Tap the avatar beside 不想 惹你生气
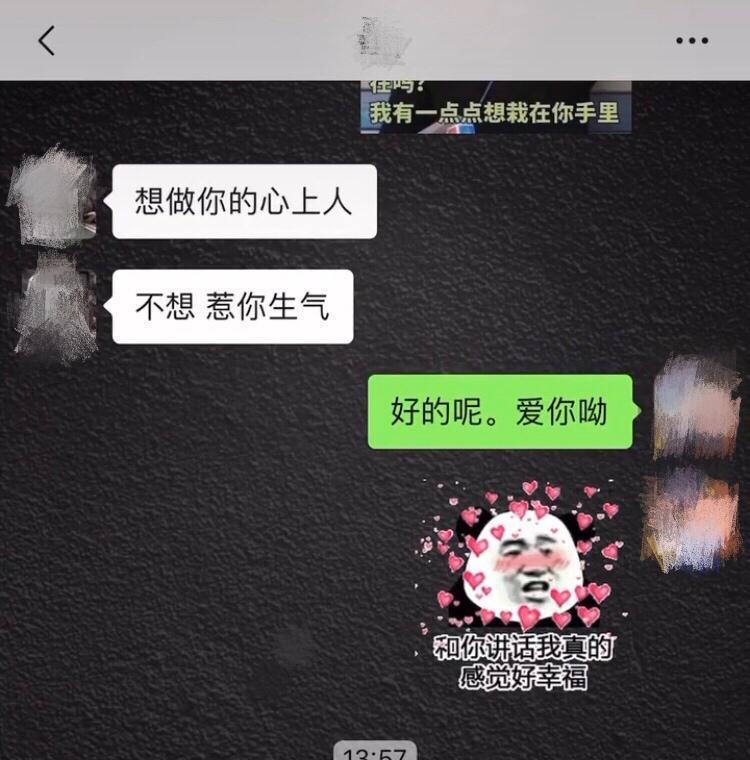The height and width of the screenshot is (760, 750). (x=56, y=306)
